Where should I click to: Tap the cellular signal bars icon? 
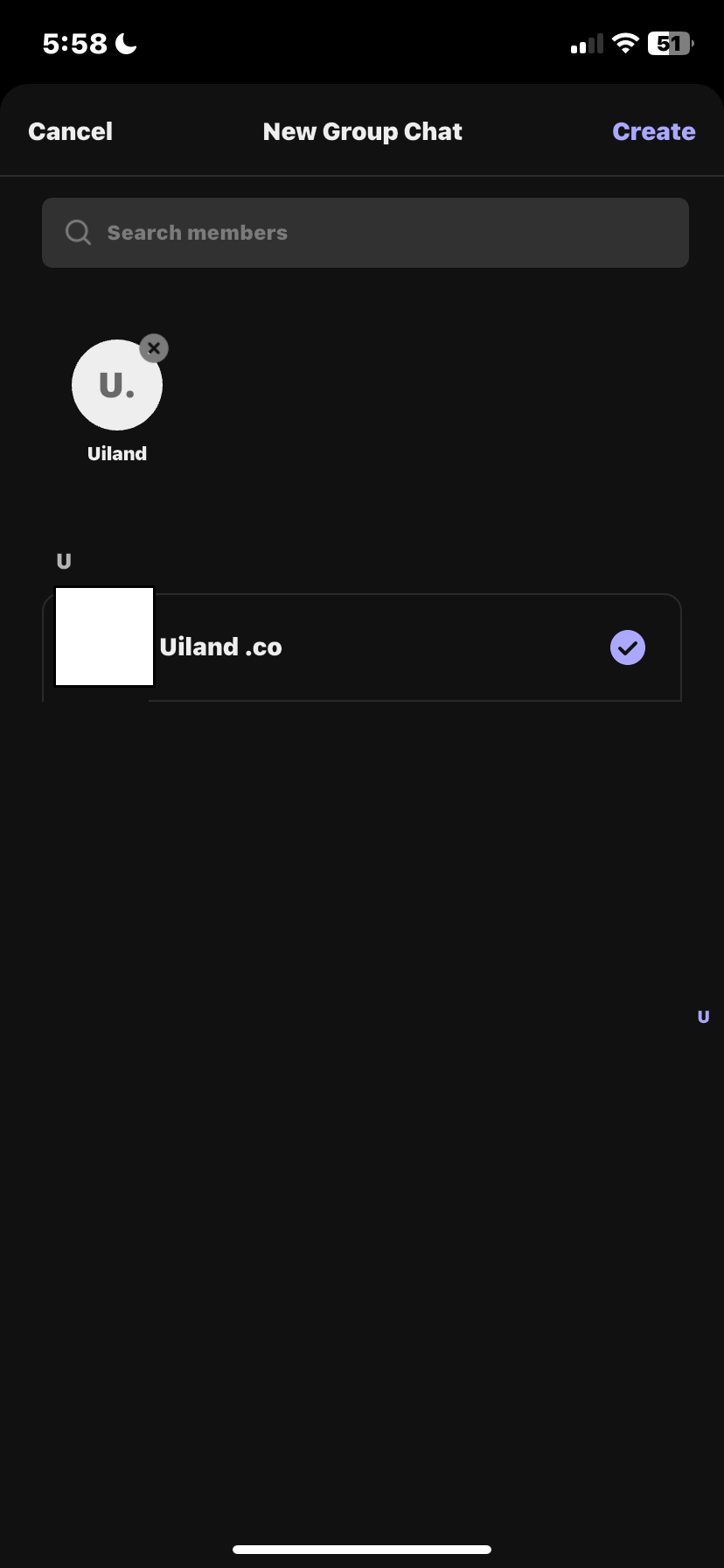586,42
